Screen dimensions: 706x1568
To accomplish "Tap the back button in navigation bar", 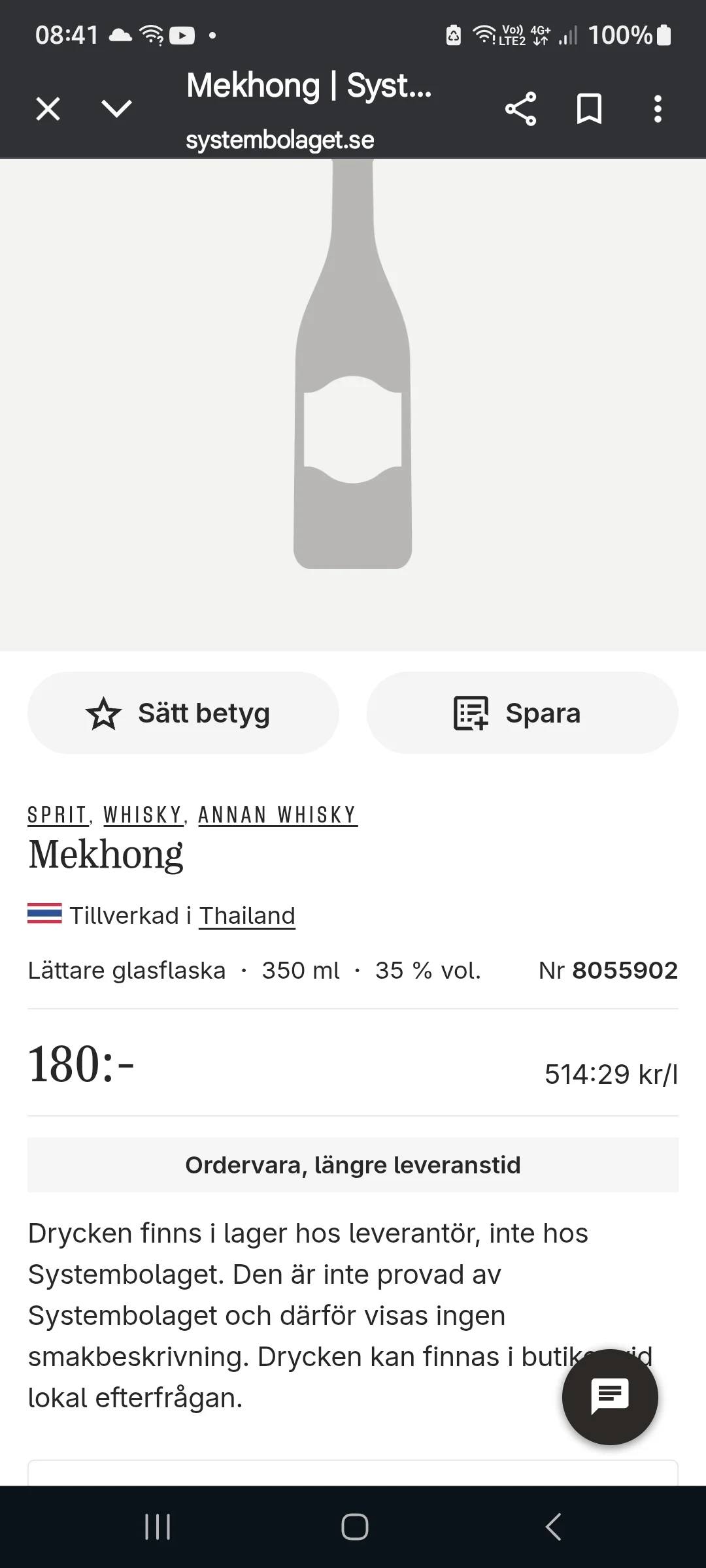I will tap(552, 1527).
